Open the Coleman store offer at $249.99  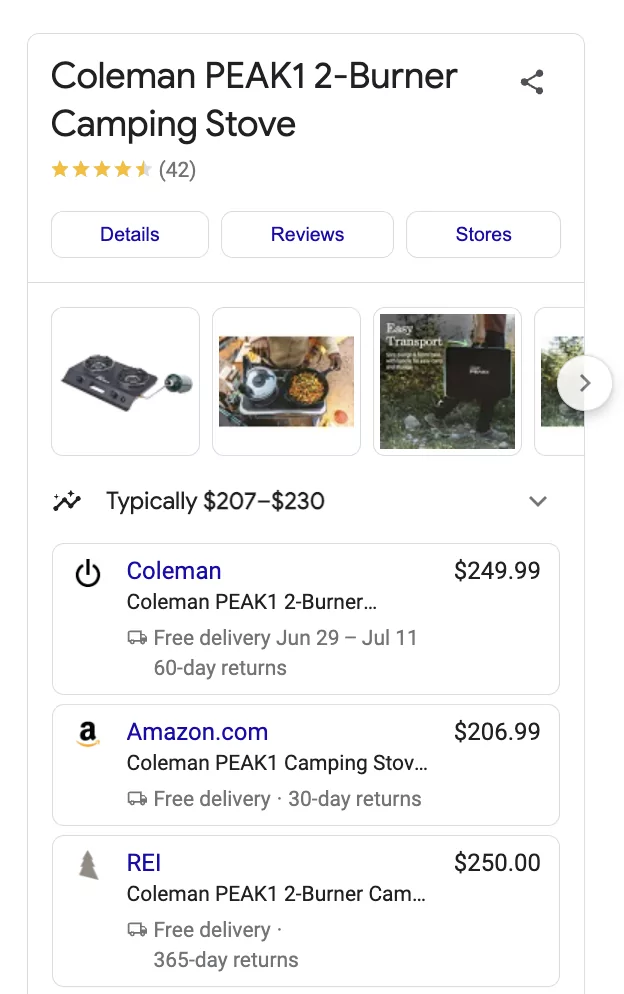click(x=174, y=571)
